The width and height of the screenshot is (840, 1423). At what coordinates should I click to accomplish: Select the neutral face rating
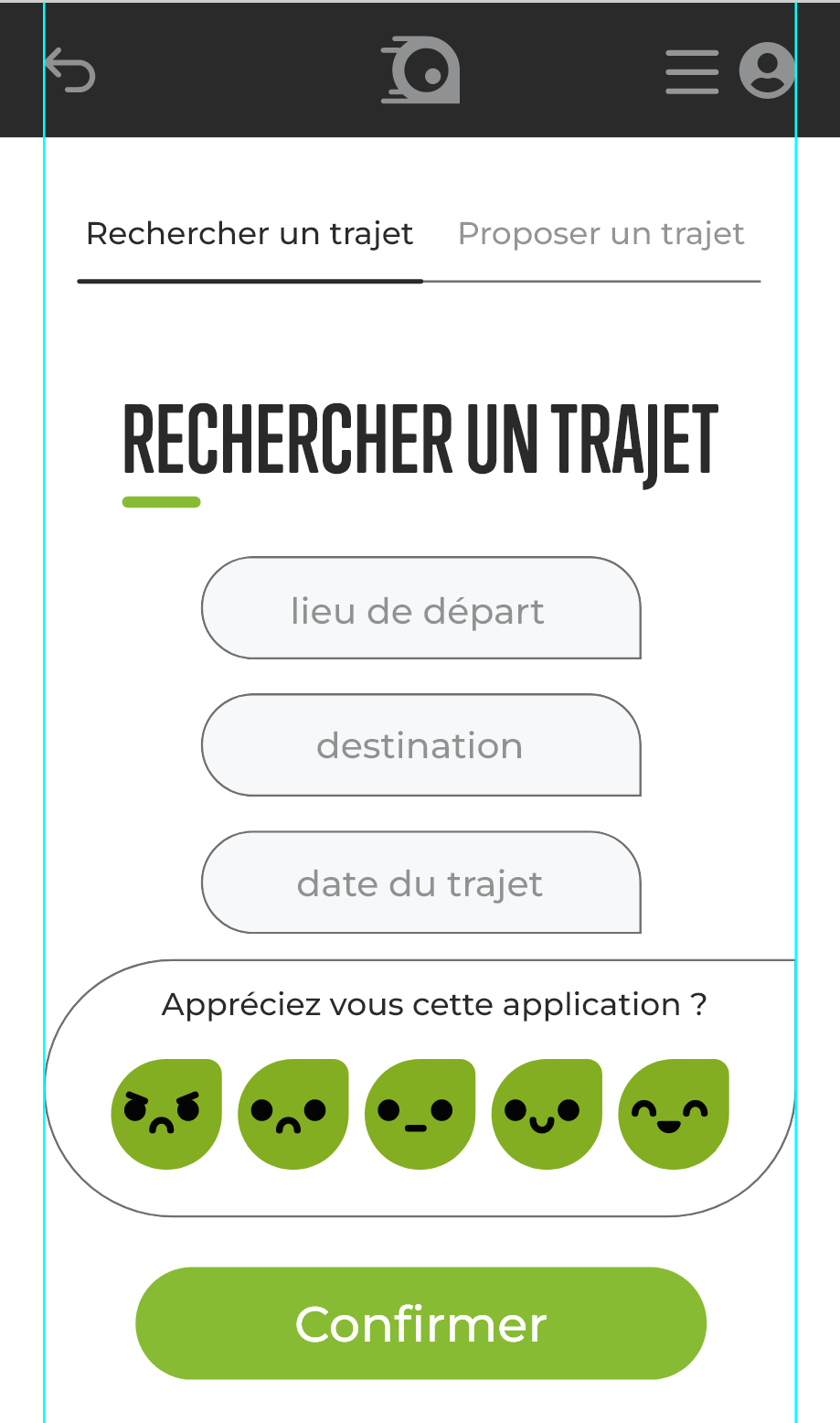(x=420, y=1114)
